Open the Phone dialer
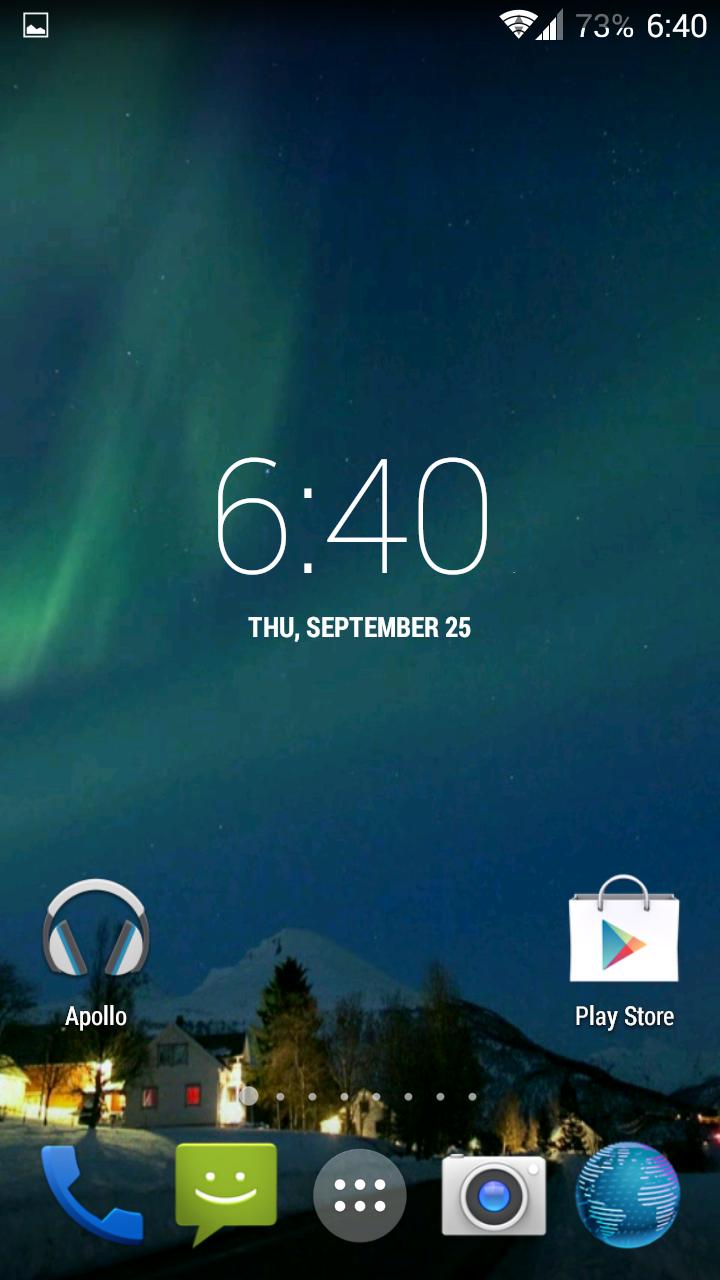 [x=90, y=1194]
